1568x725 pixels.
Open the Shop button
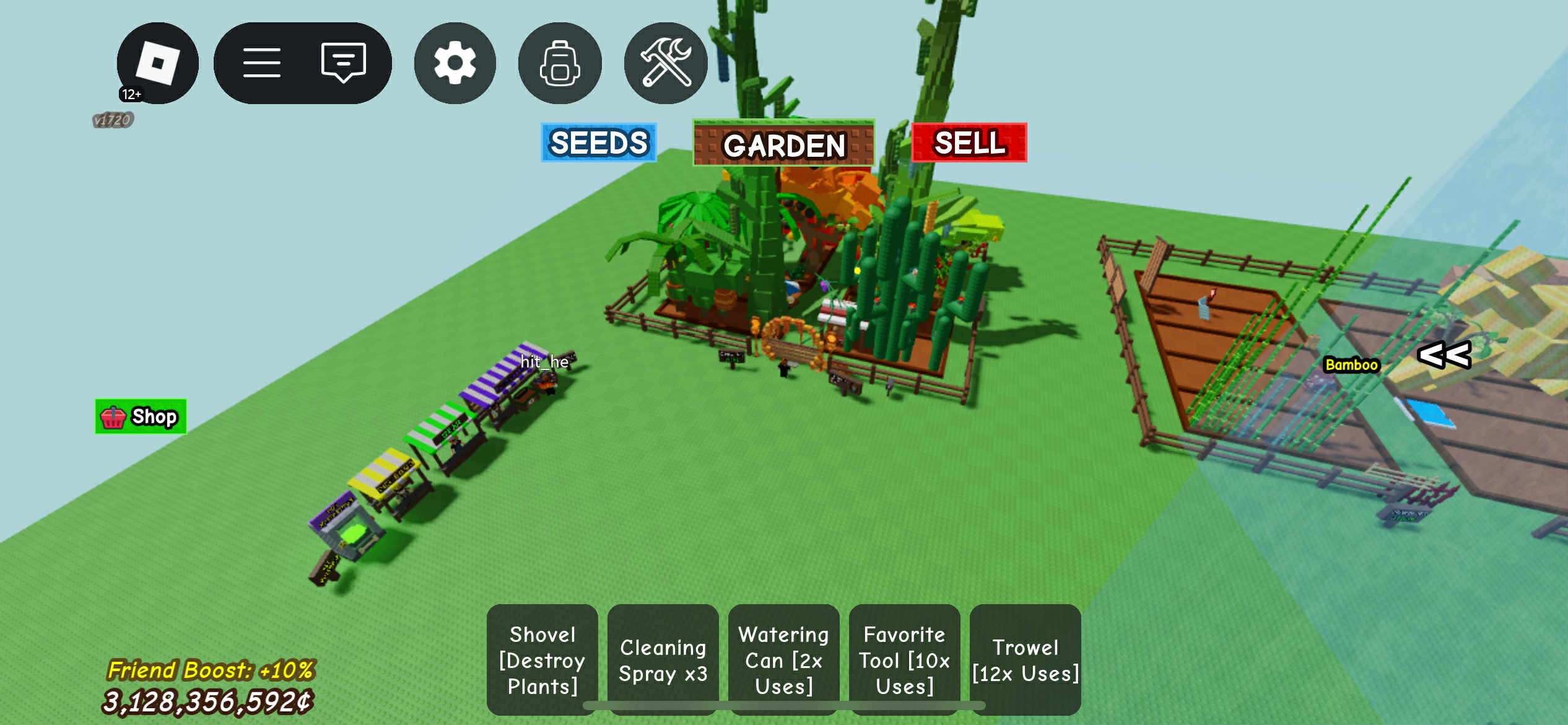141,416
